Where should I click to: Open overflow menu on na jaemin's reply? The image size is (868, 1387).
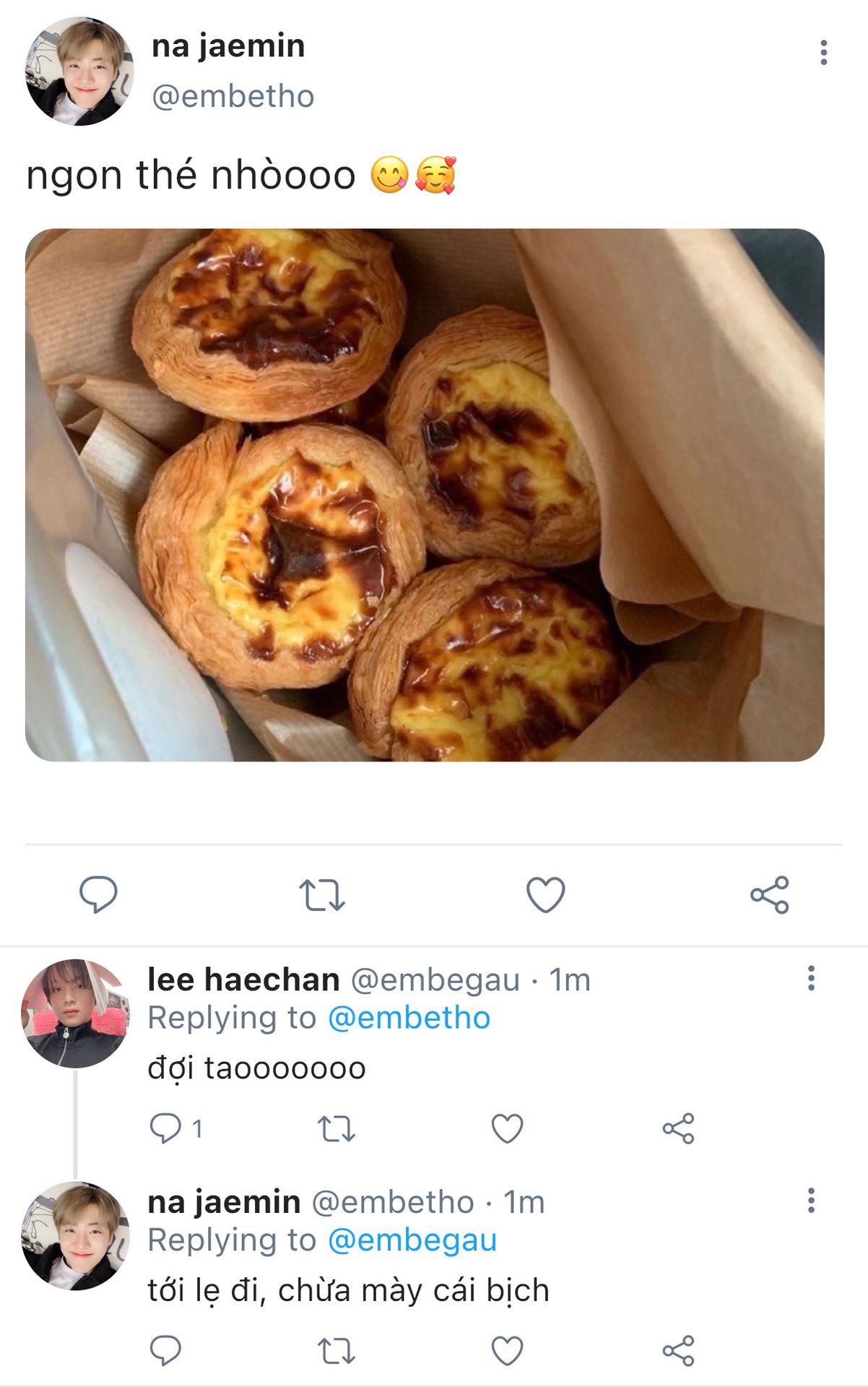tap(811, 1200)
